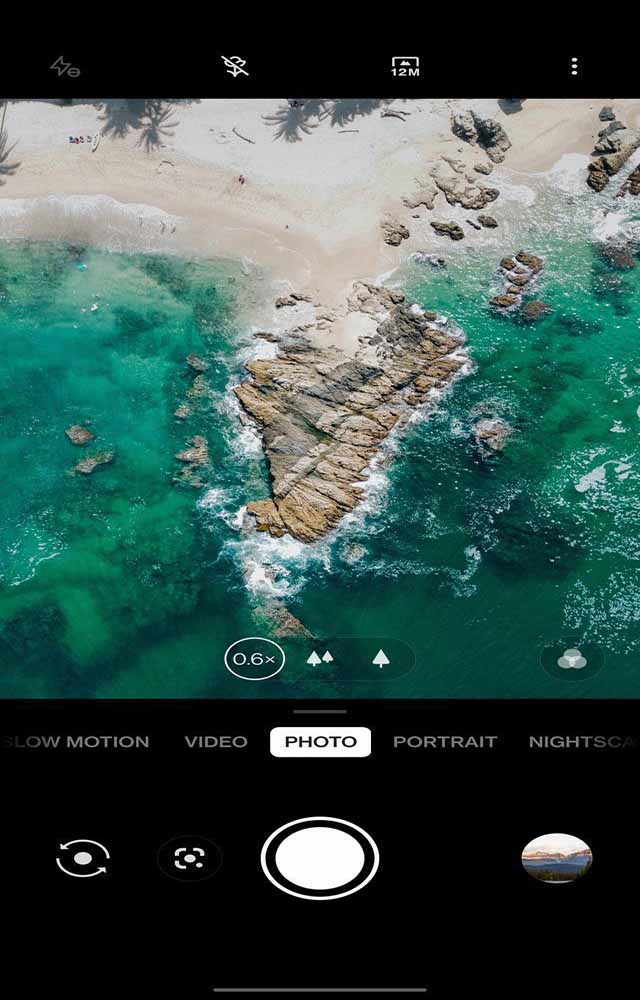Capture a photo with the shutter
Screen dimensions: 640x1000
pyautogui.click(x=320, y=859)
